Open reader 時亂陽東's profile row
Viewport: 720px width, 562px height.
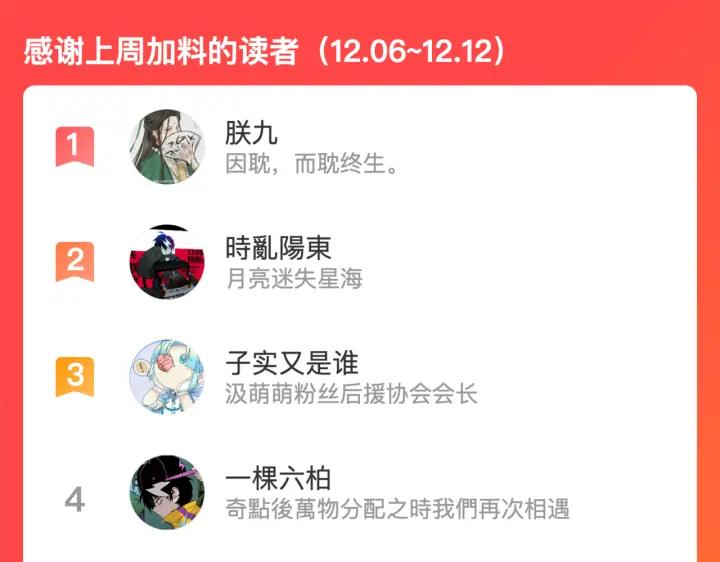360,262
